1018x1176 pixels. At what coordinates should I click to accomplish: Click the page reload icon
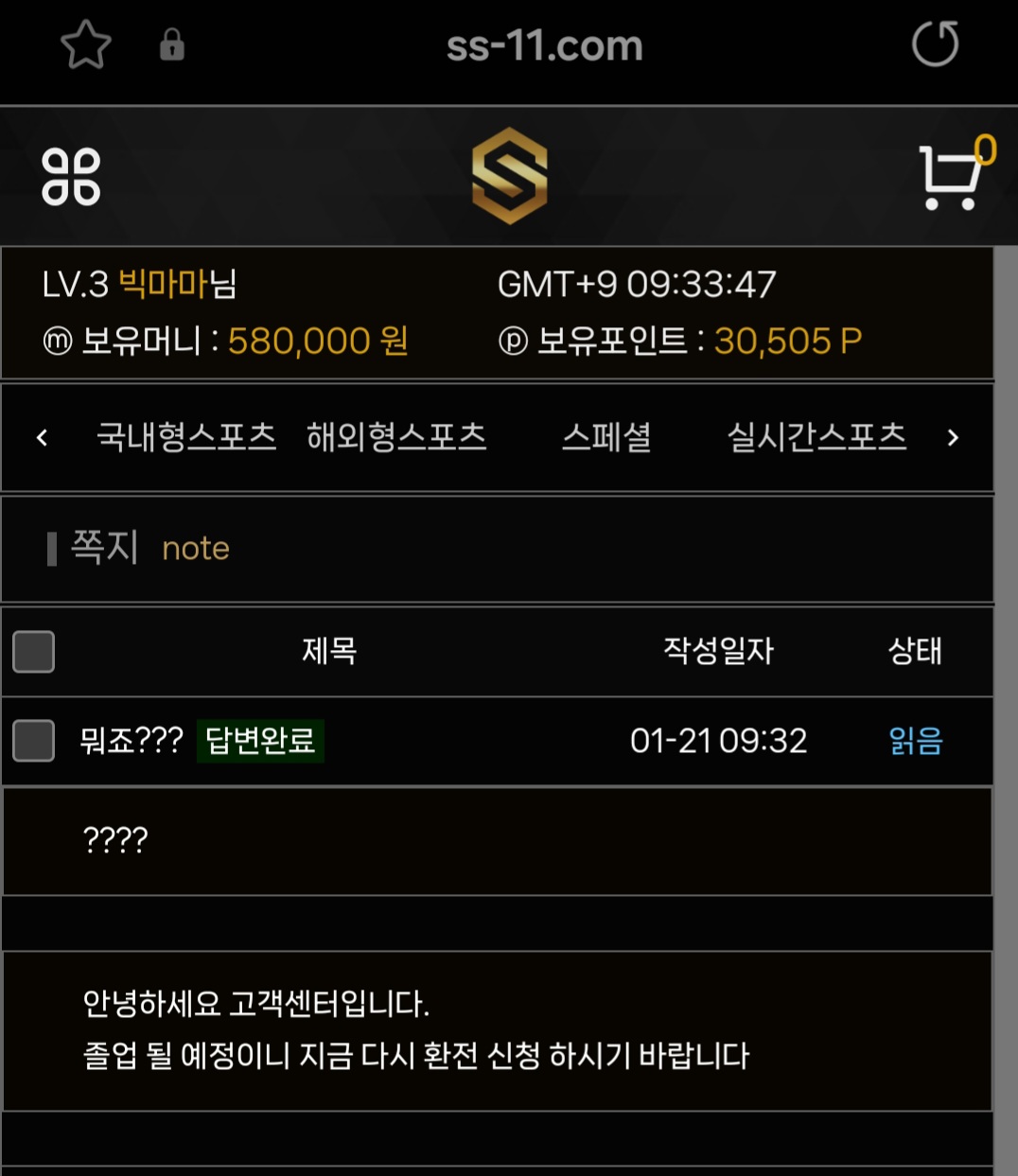point(935,44)
